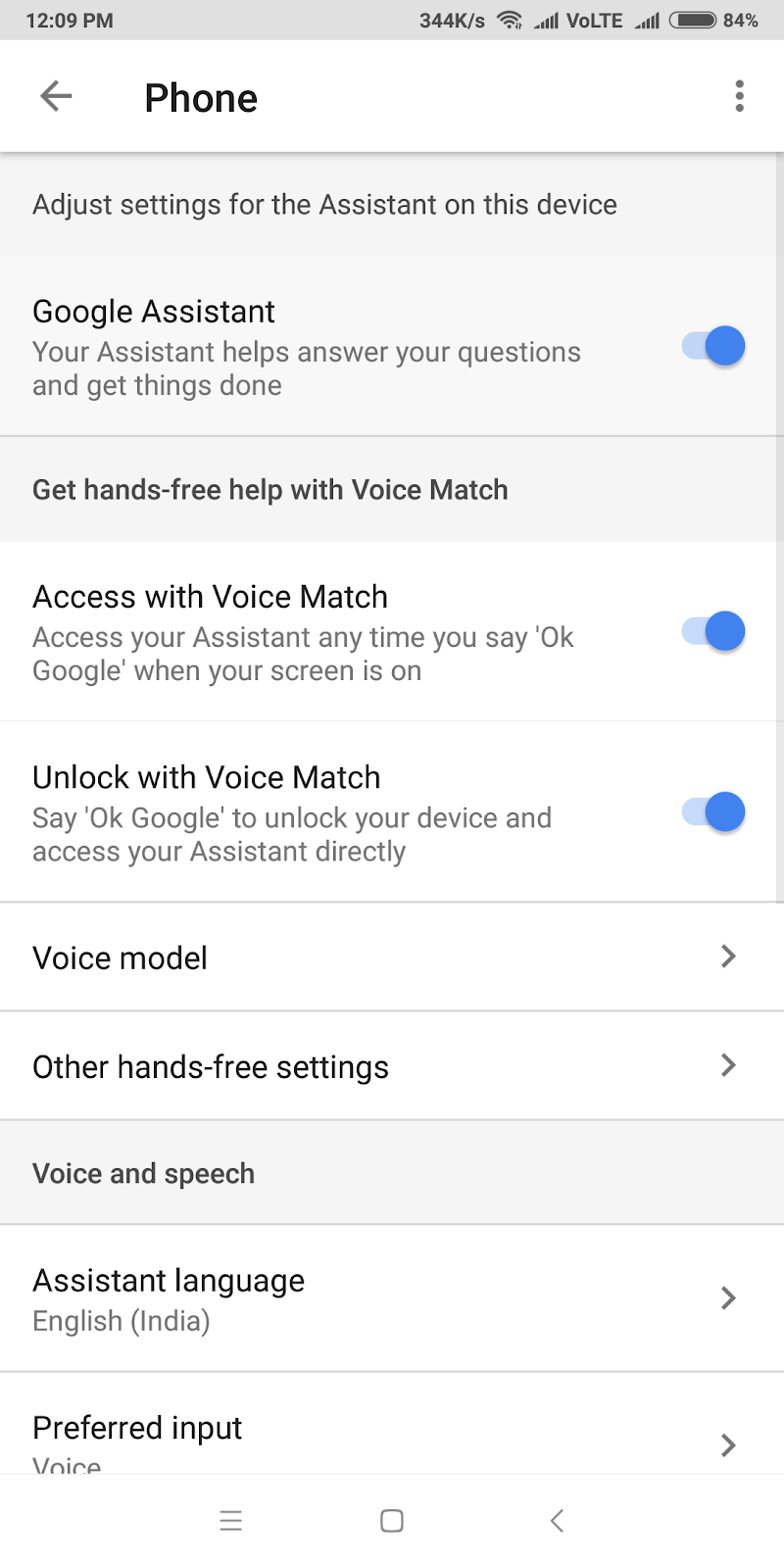Image resolution: width=784 pixels, height=1568 pixels.
Task: Expand the Voice model settings
Action: point(727,955)
